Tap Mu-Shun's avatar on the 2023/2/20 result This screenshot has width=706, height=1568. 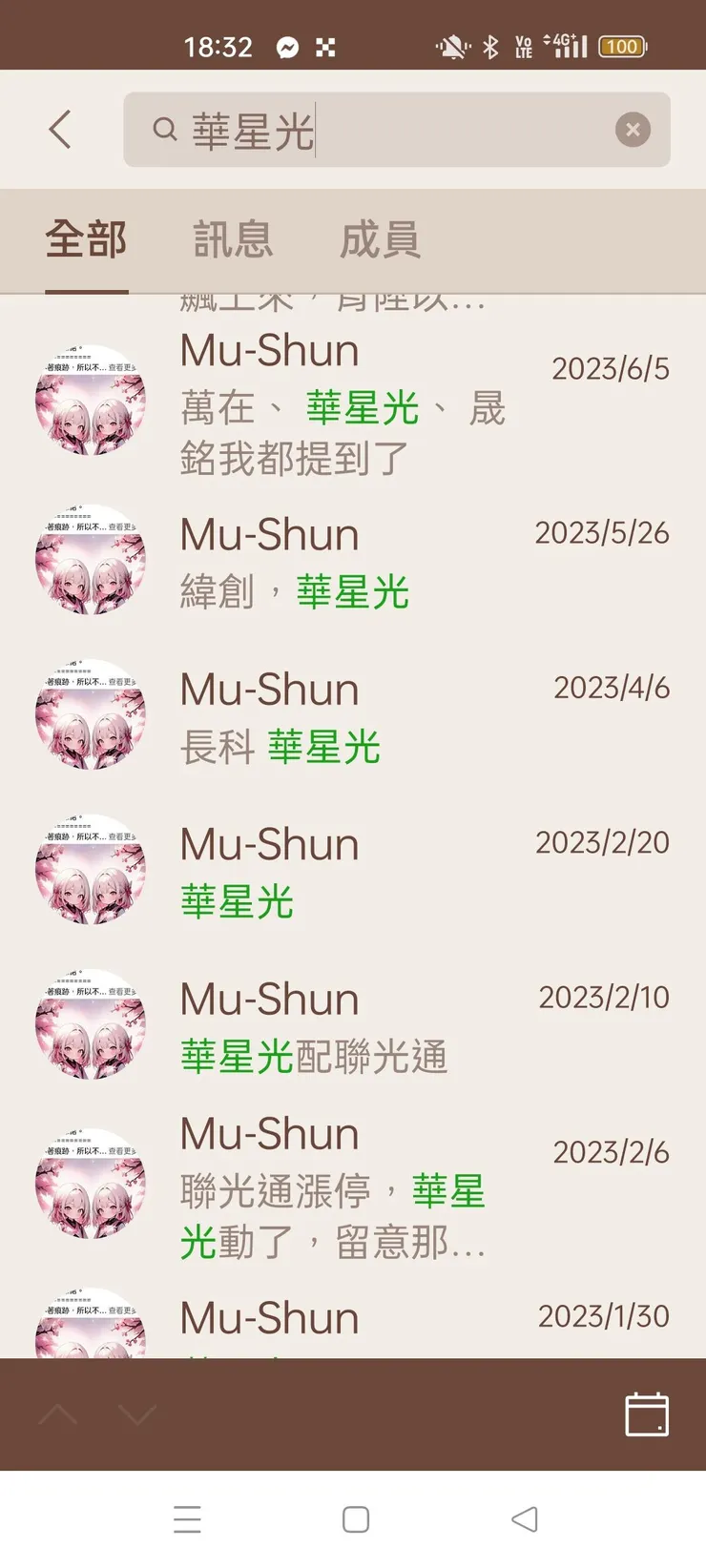tap(91, 871)
